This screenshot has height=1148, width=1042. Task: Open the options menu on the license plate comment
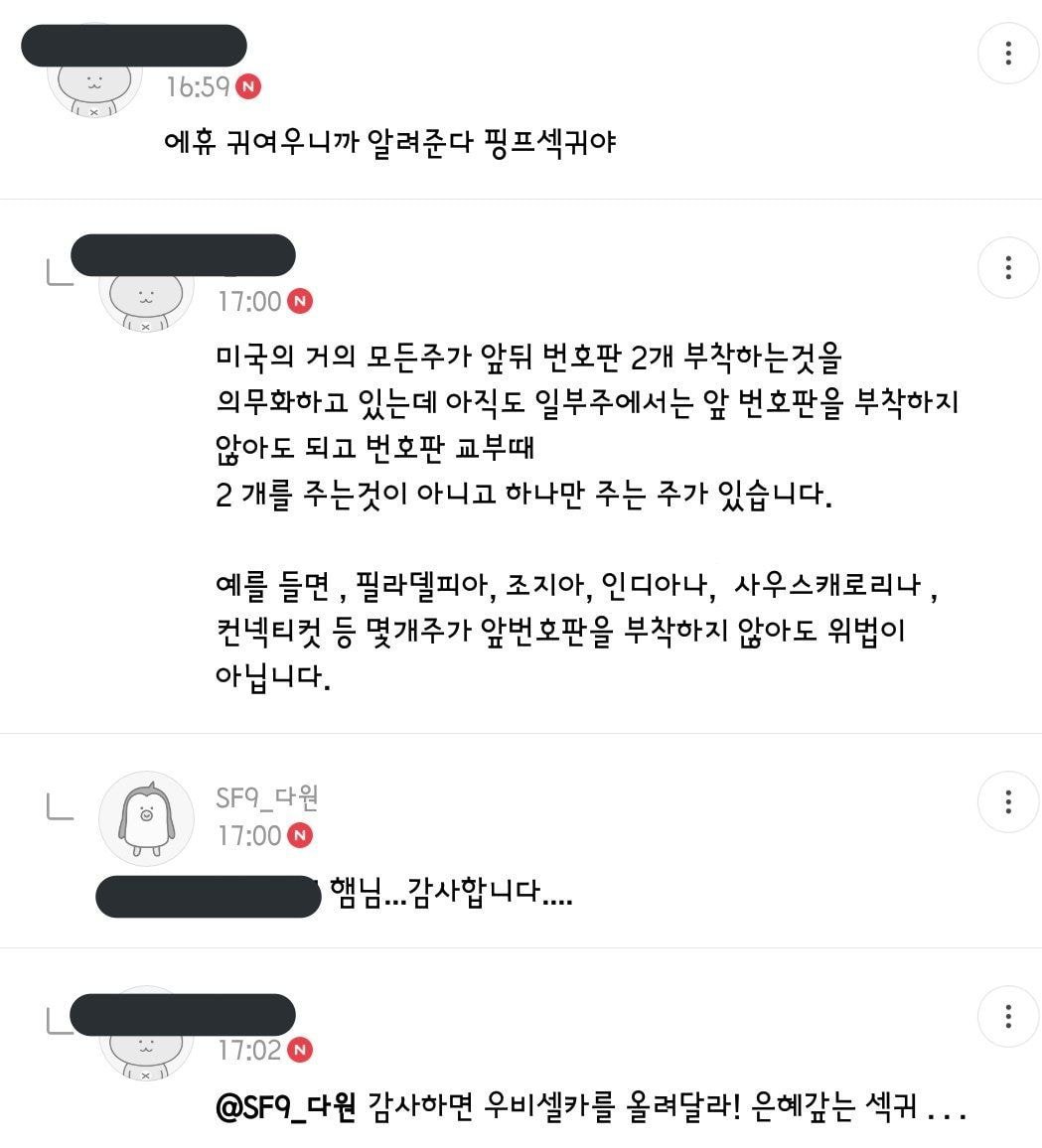(x=1008, y=266)
